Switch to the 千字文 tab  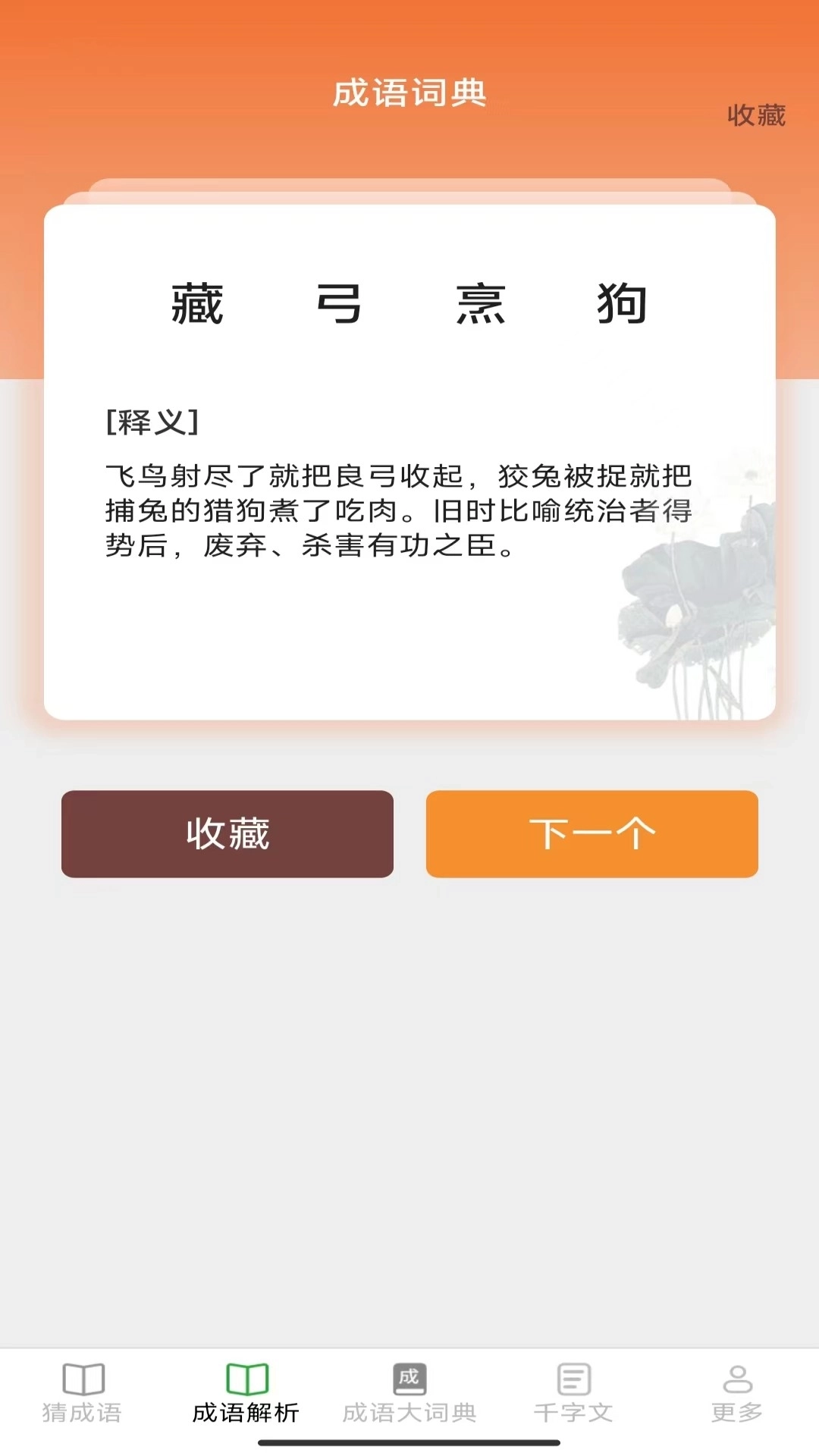573,1410
